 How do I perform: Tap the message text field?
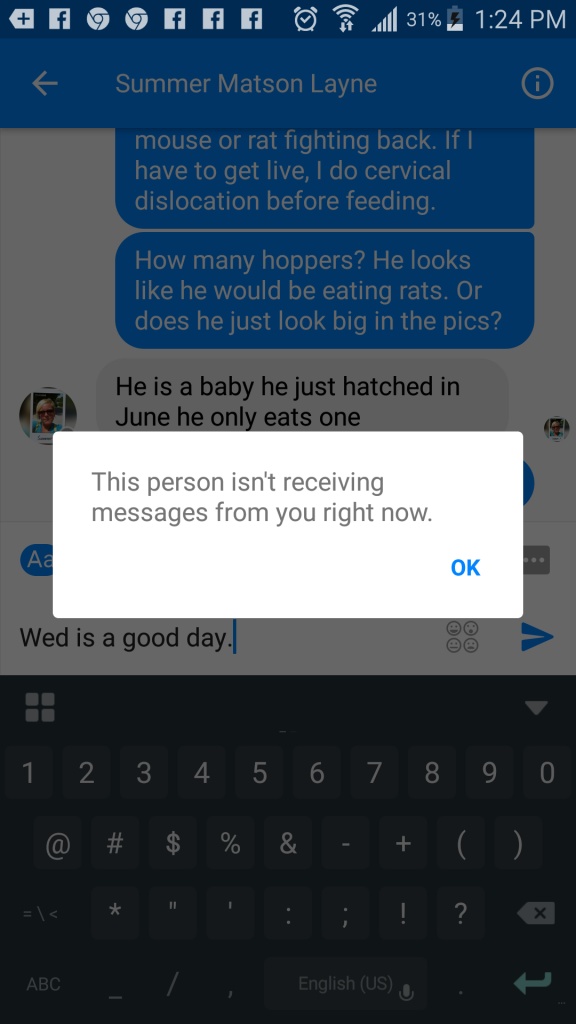225,637
